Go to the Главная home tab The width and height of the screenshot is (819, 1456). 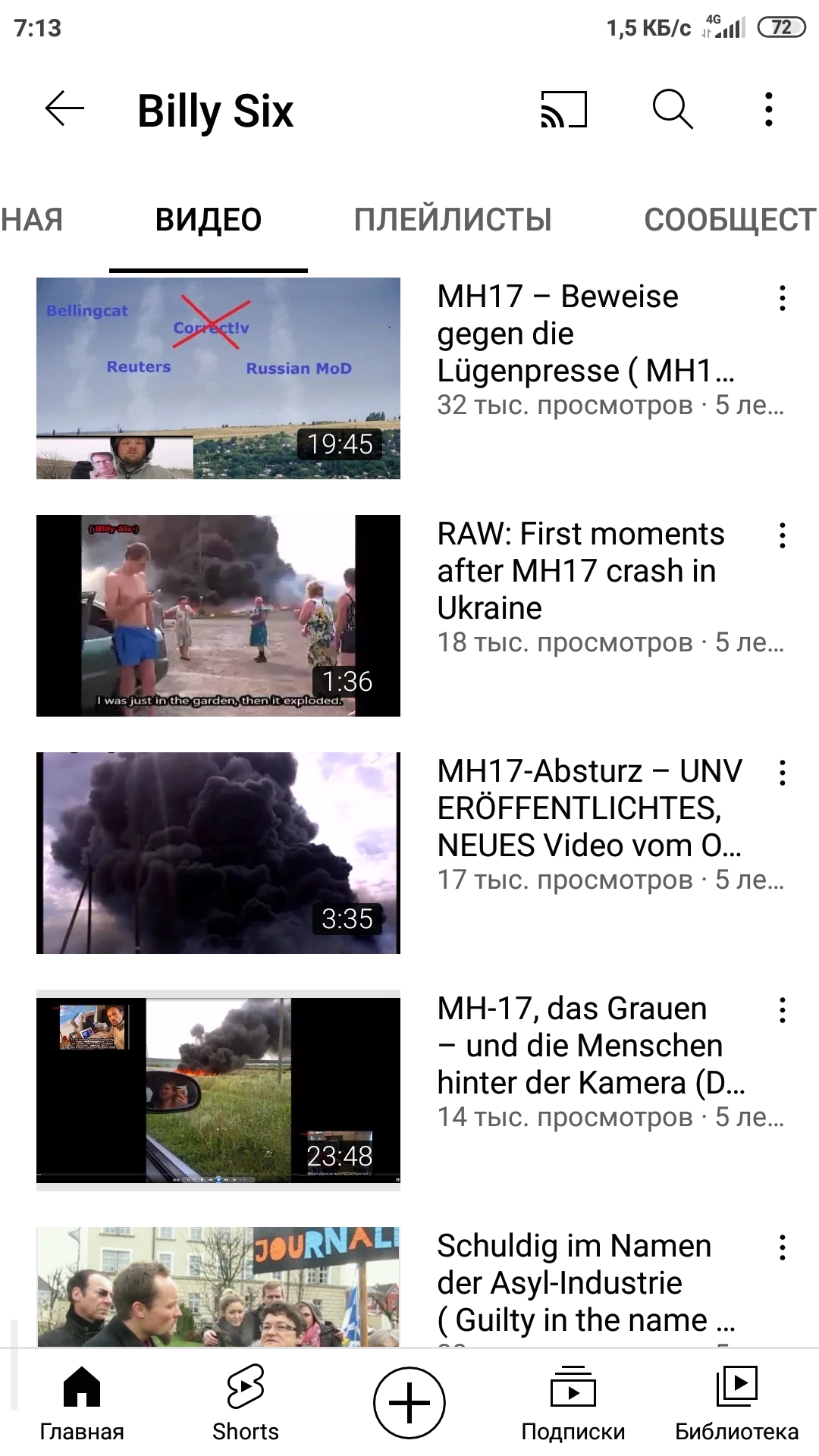82,1403
